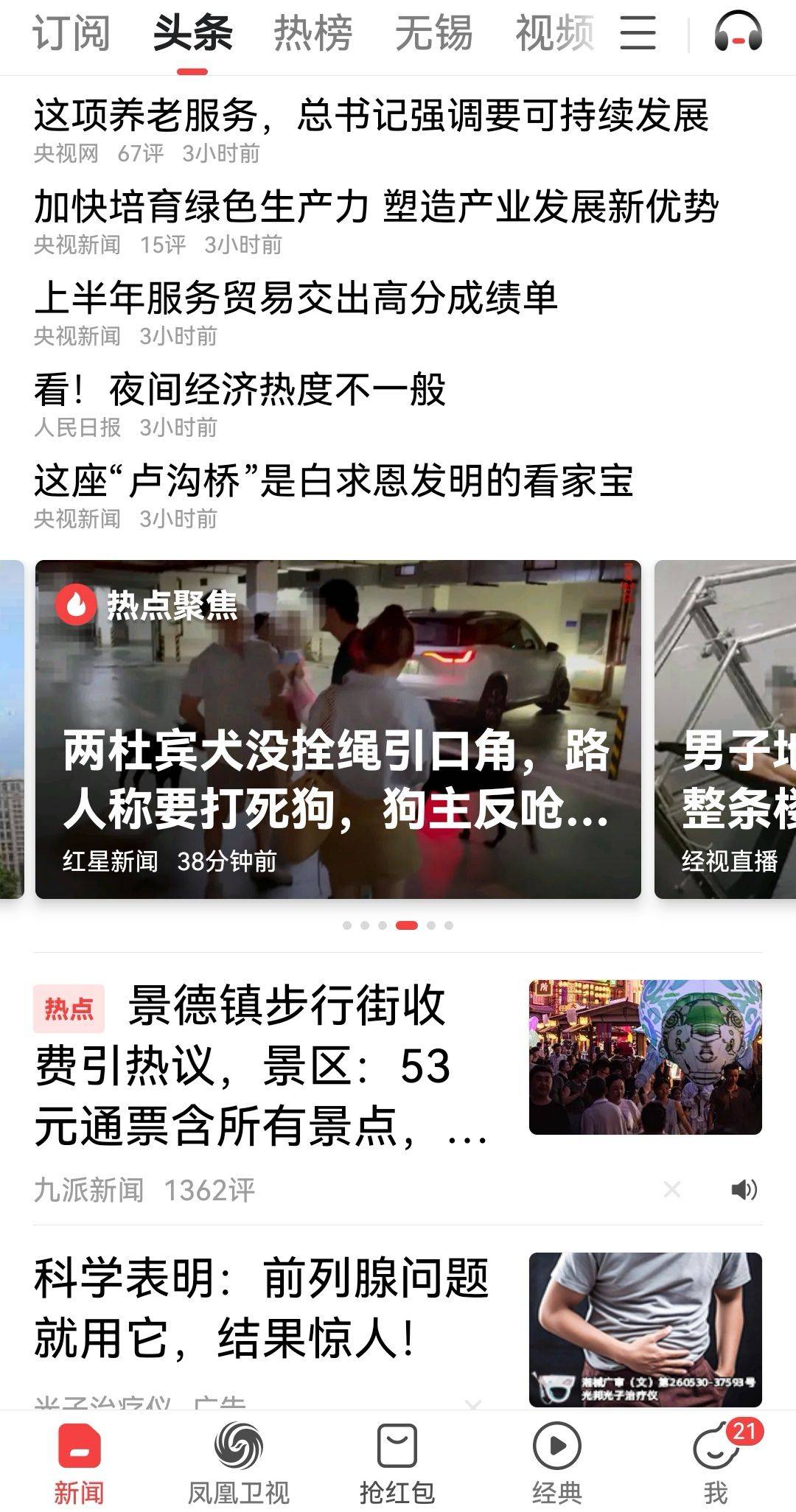Switch to the 无锡 local tab

coord(433,34)
